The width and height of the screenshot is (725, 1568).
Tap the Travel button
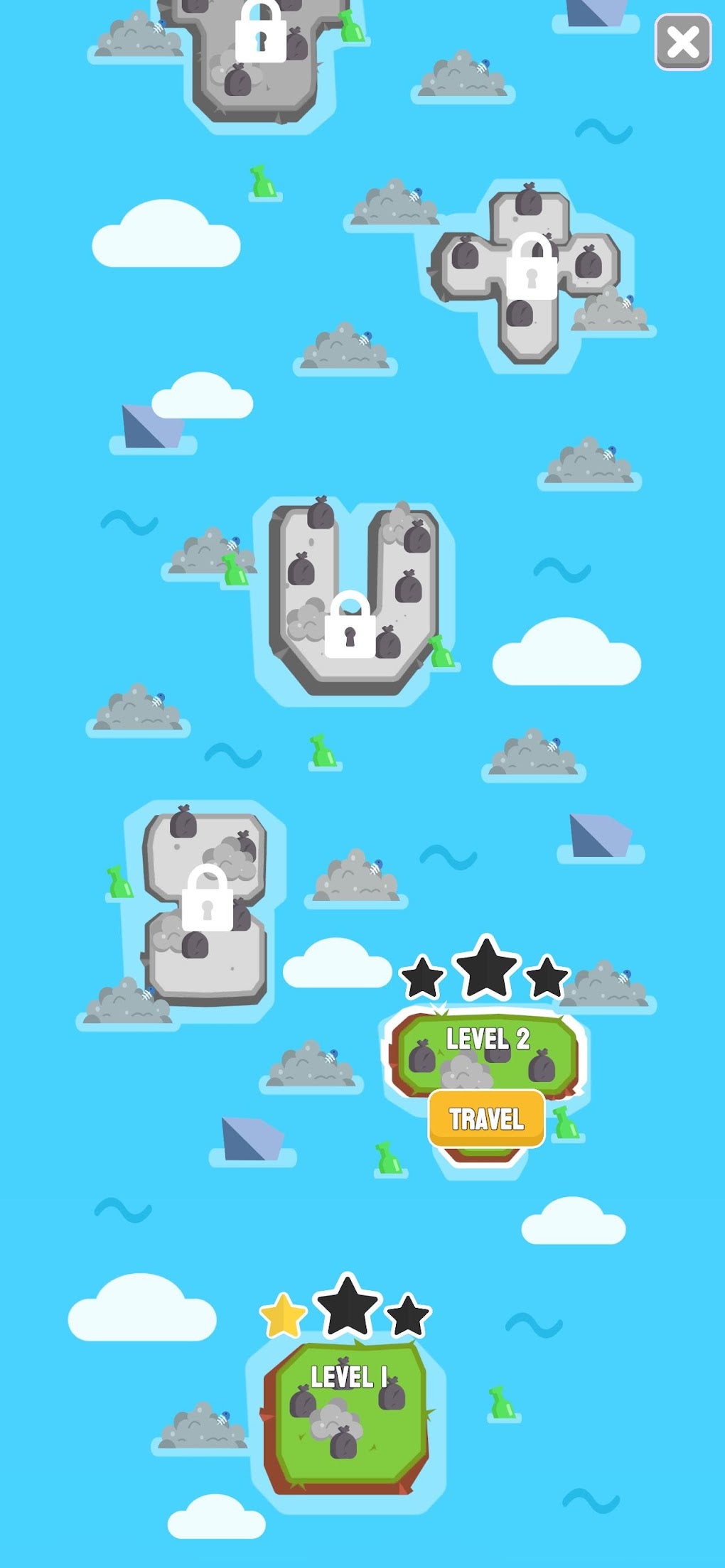coord(486,1119)
